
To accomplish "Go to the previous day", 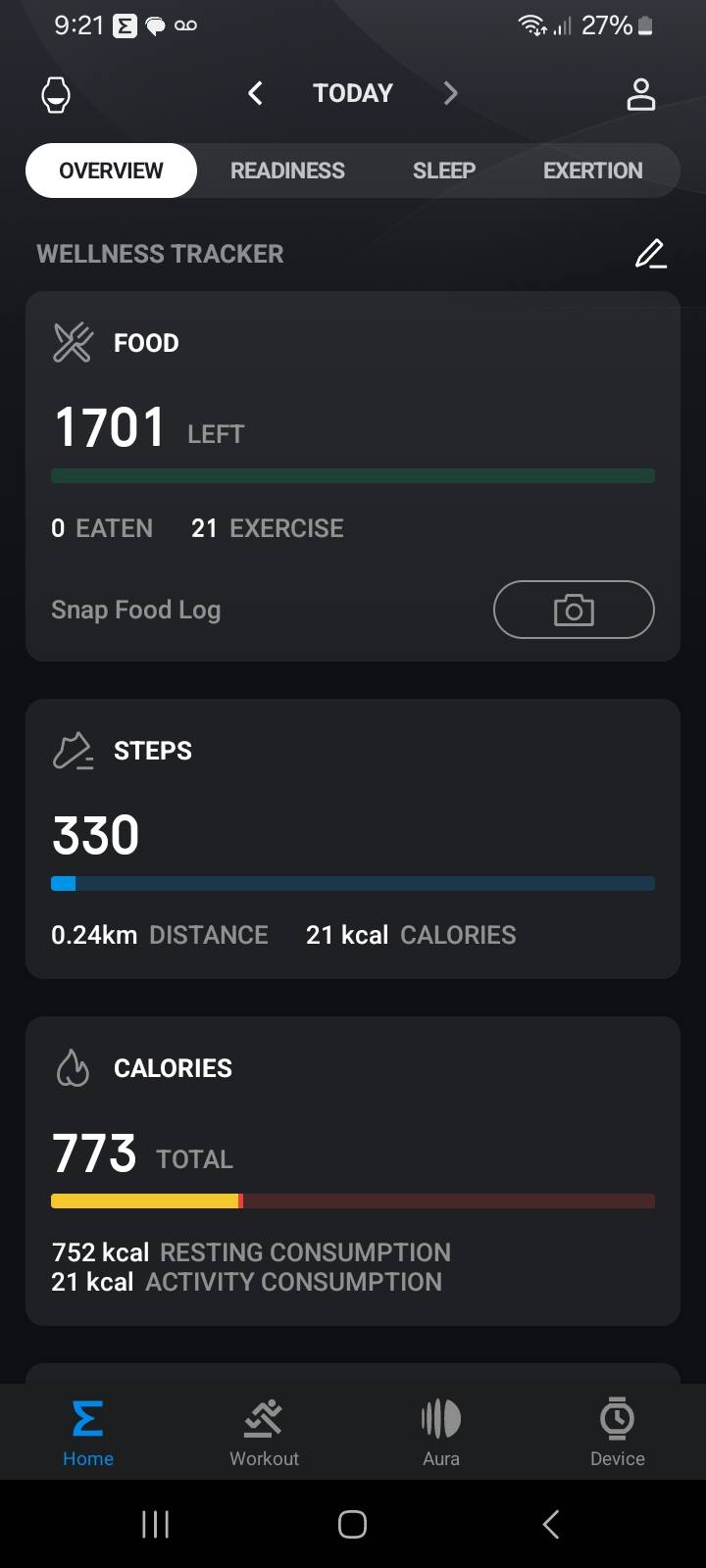I will coord(255,93).
